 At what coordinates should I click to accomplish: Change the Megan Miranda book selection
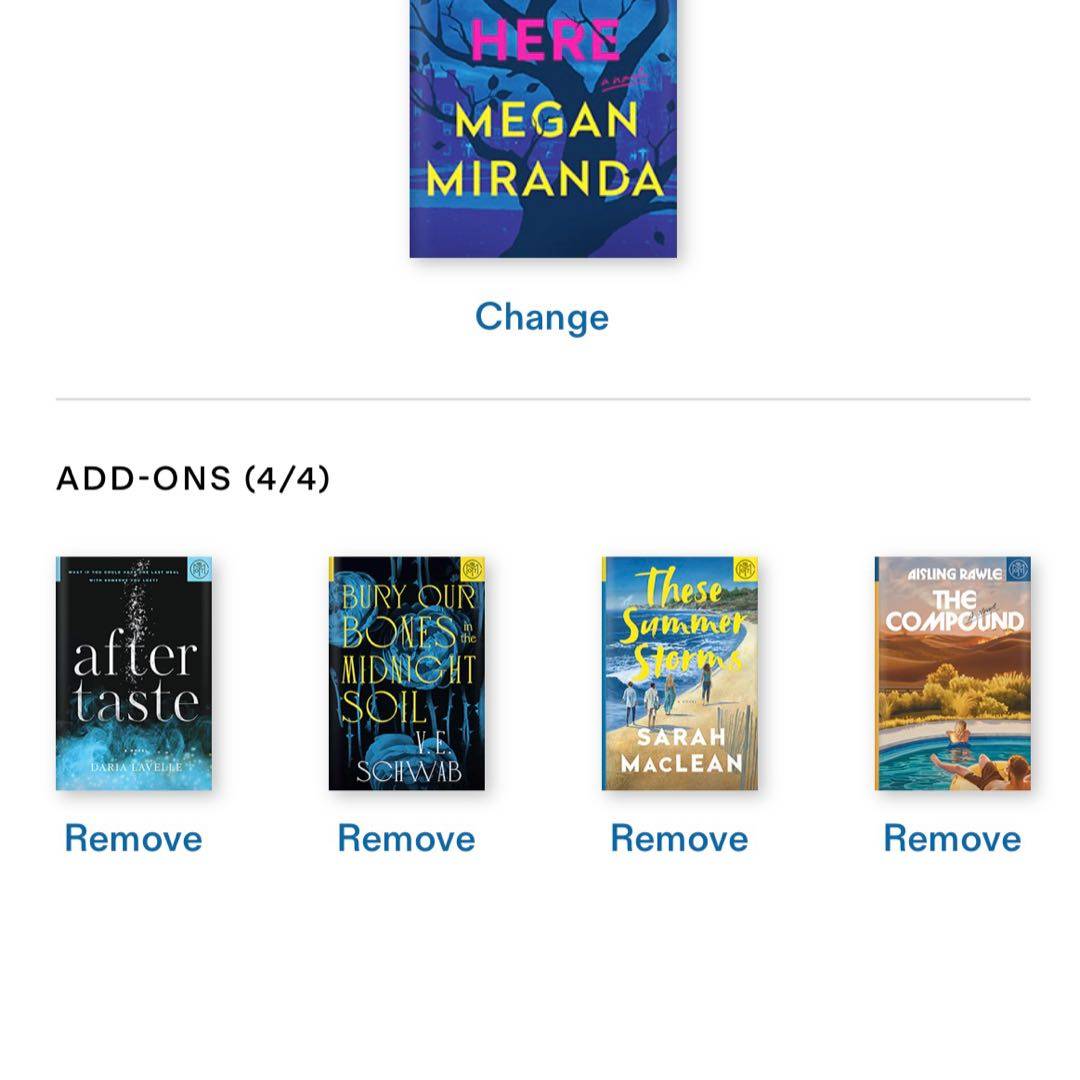[541, 317]
